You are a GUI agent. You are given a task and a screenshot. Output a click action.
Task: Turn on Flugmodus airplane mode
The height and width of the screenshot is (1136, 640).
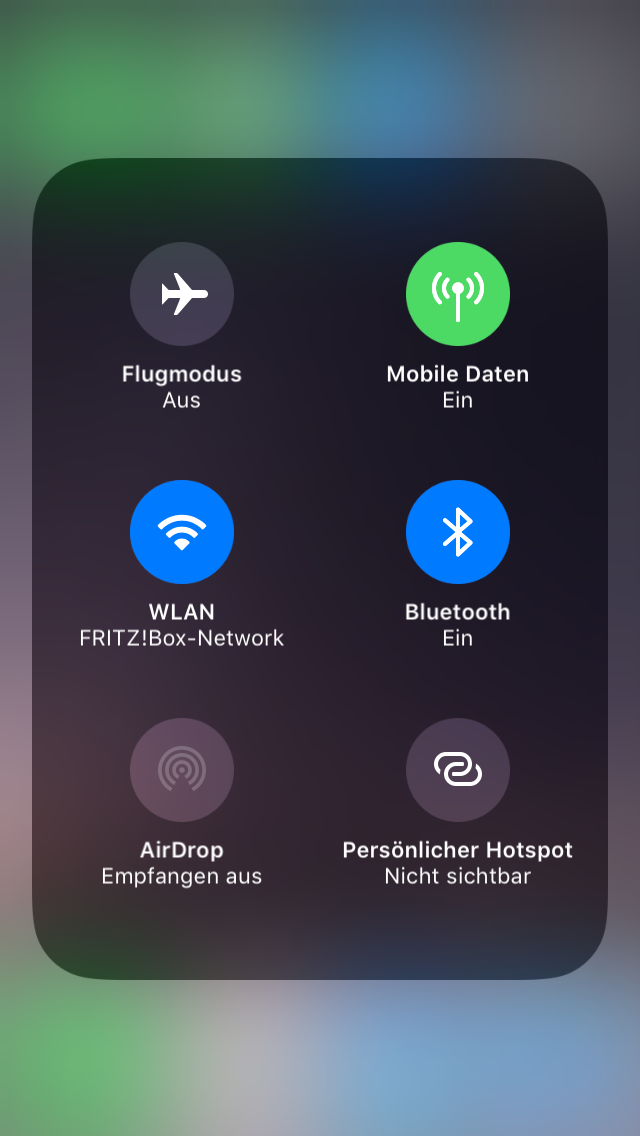click(182, 294)
